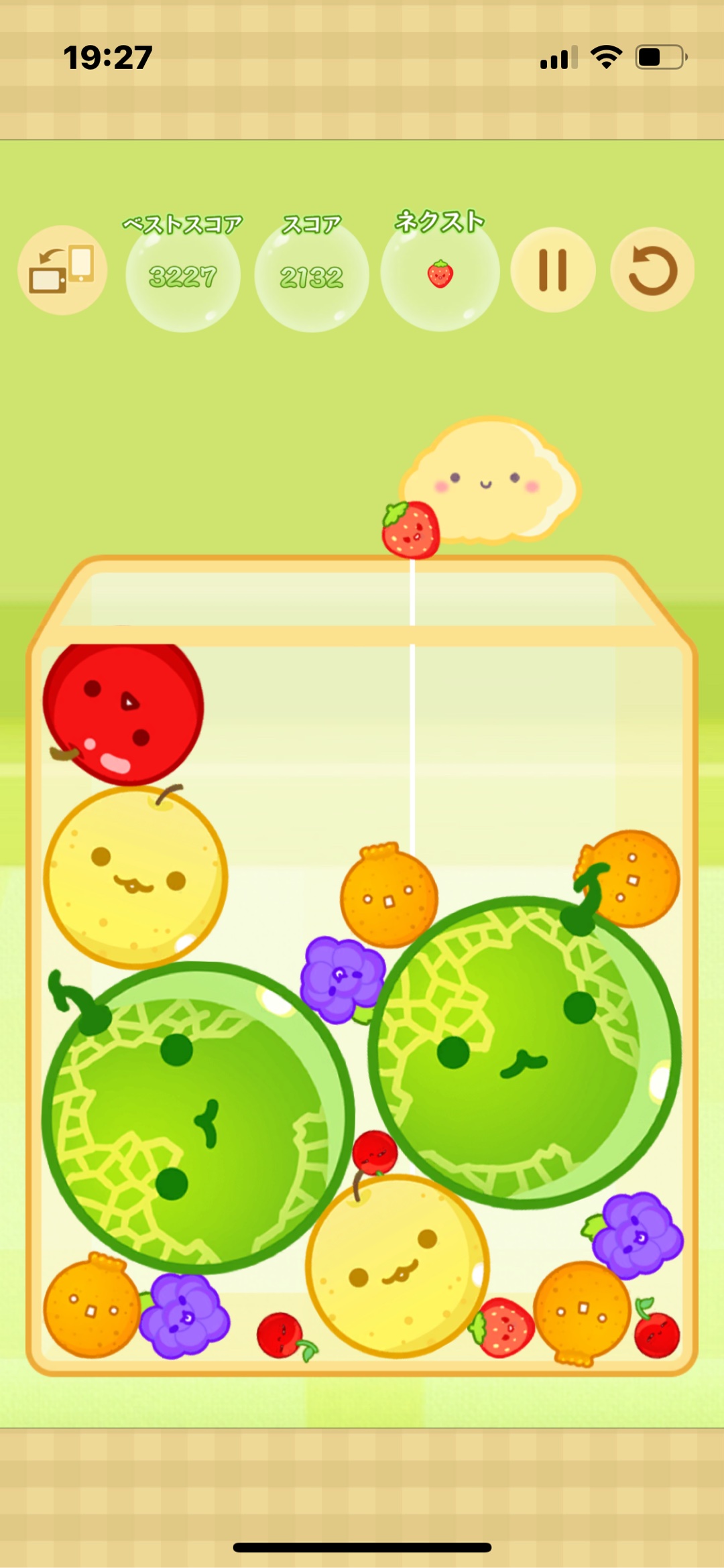Tap the screen rotation icon

click(62, 270)
